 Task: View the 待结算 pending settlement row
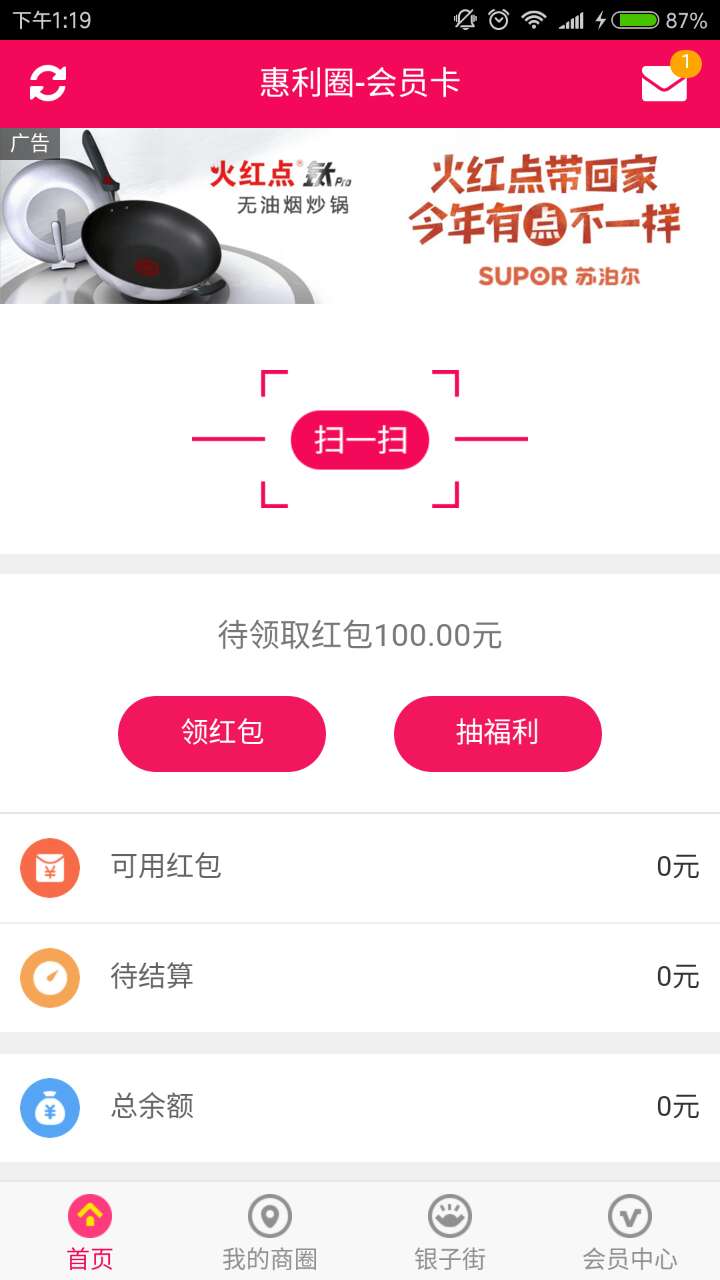(x=360, y=977)
